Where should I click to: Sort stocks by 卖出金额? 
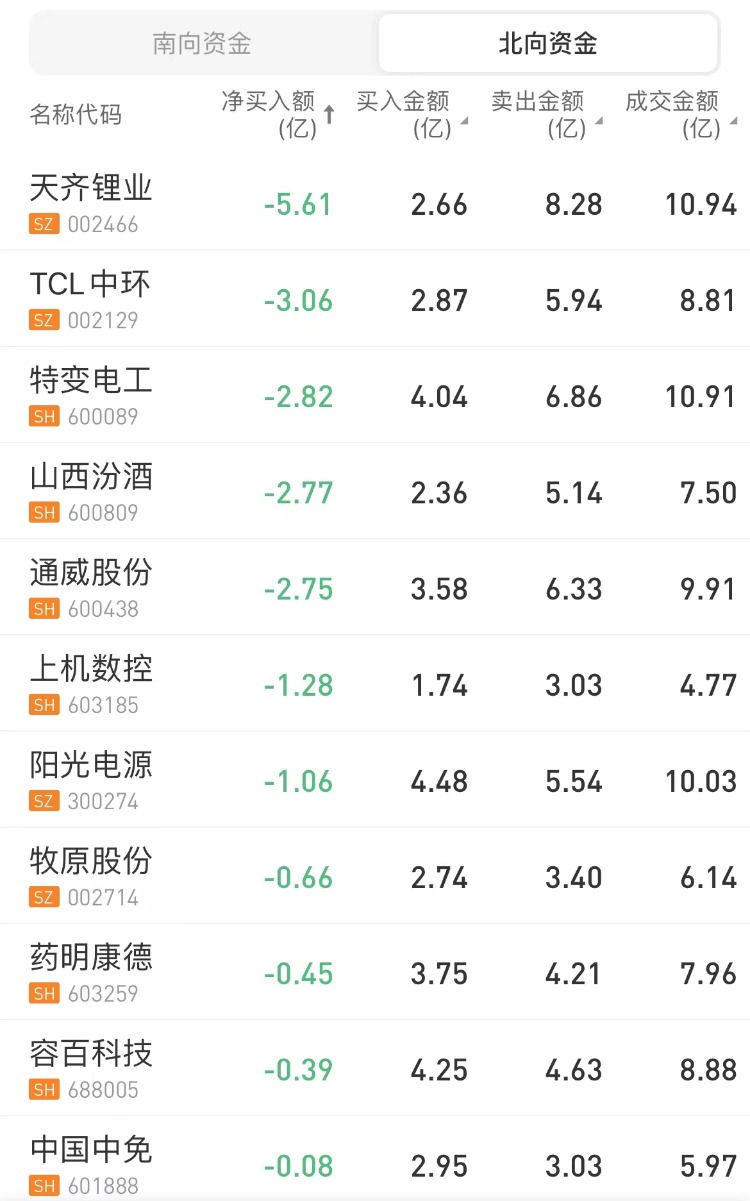pyautogui.click(x=545, y=114)
